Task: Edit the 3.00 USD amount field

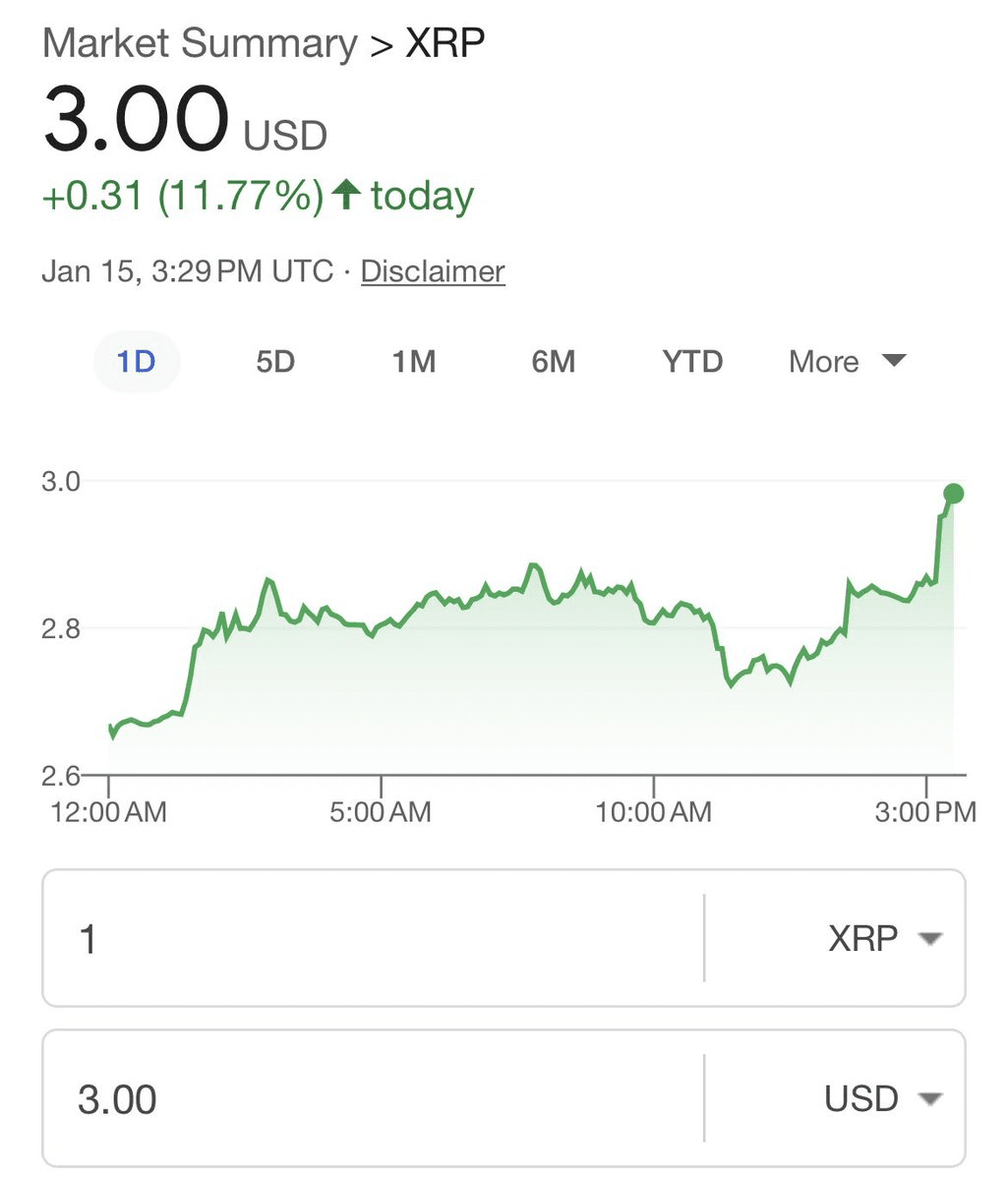Action: click(x=374, y=1098)
